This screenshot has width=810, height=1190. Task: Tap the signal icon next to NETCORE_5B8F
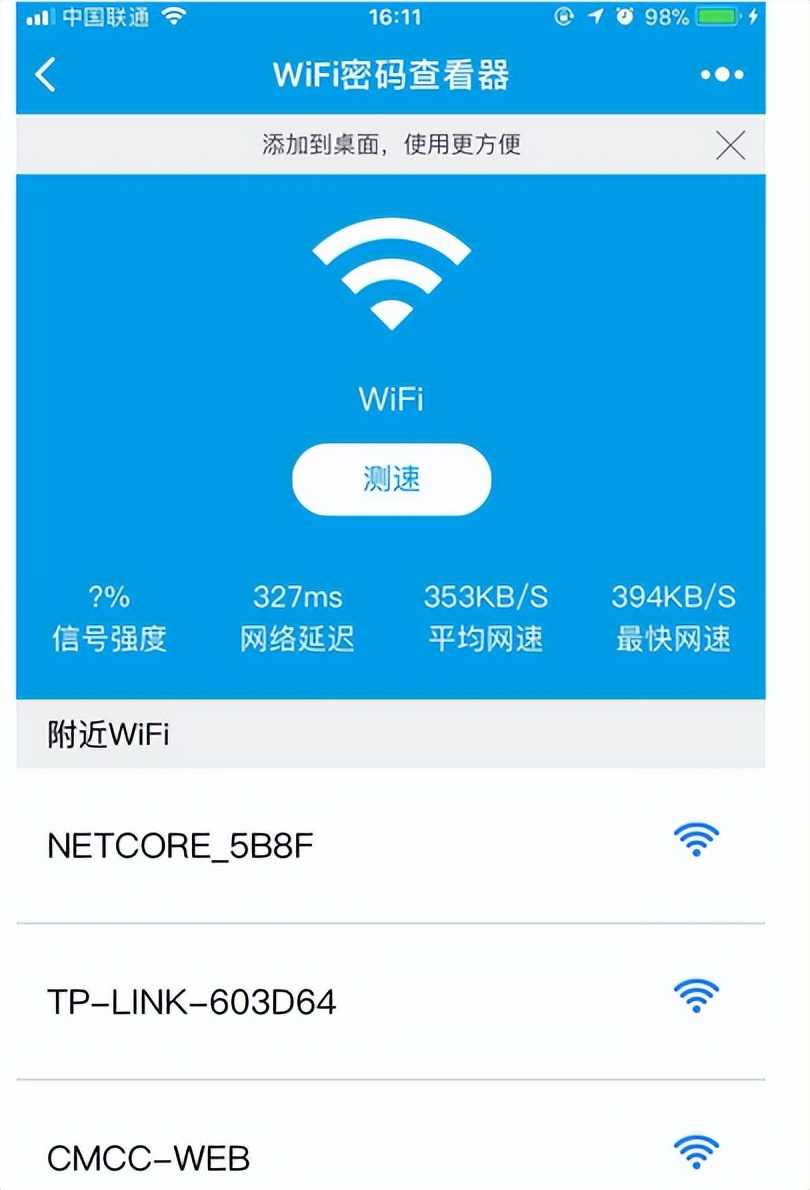[697, 841]
